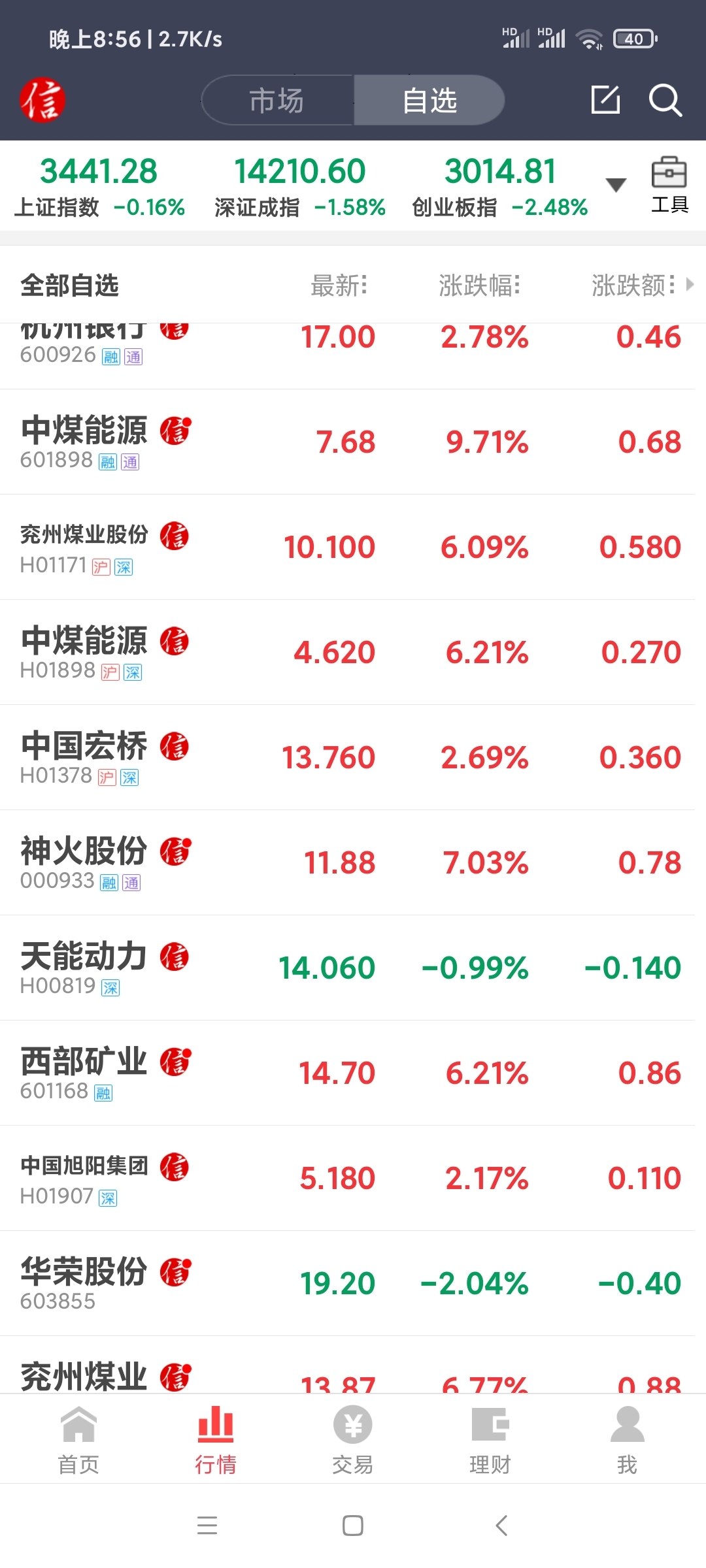Screen dimensions: 706x1568
Task: Expand the index dropdown arrow near 创业板指
Action: 614,186
